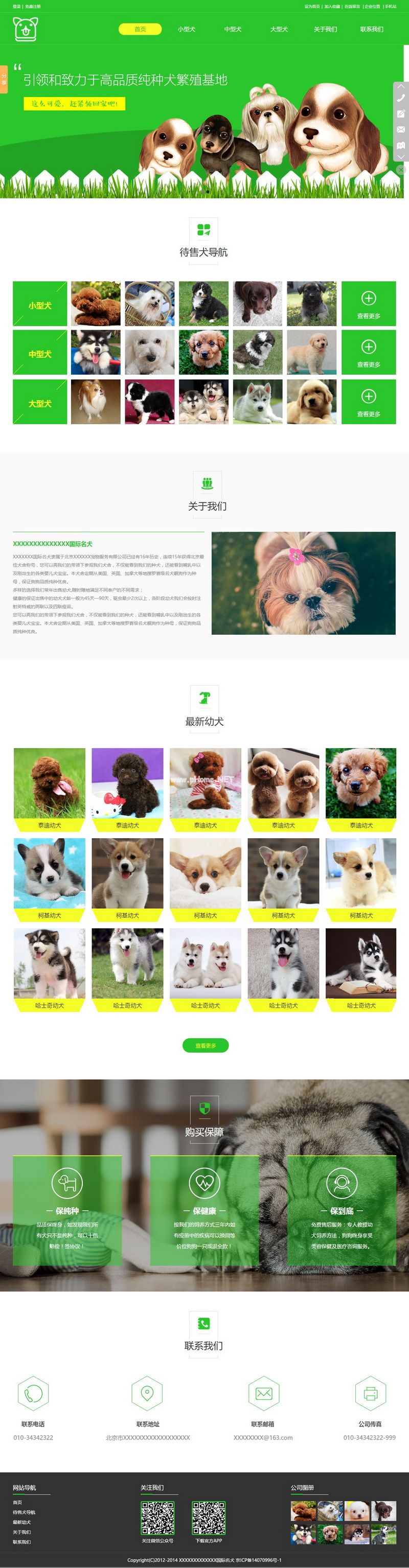Tap the phone icon in side toolbar

[x=400, y=98]
